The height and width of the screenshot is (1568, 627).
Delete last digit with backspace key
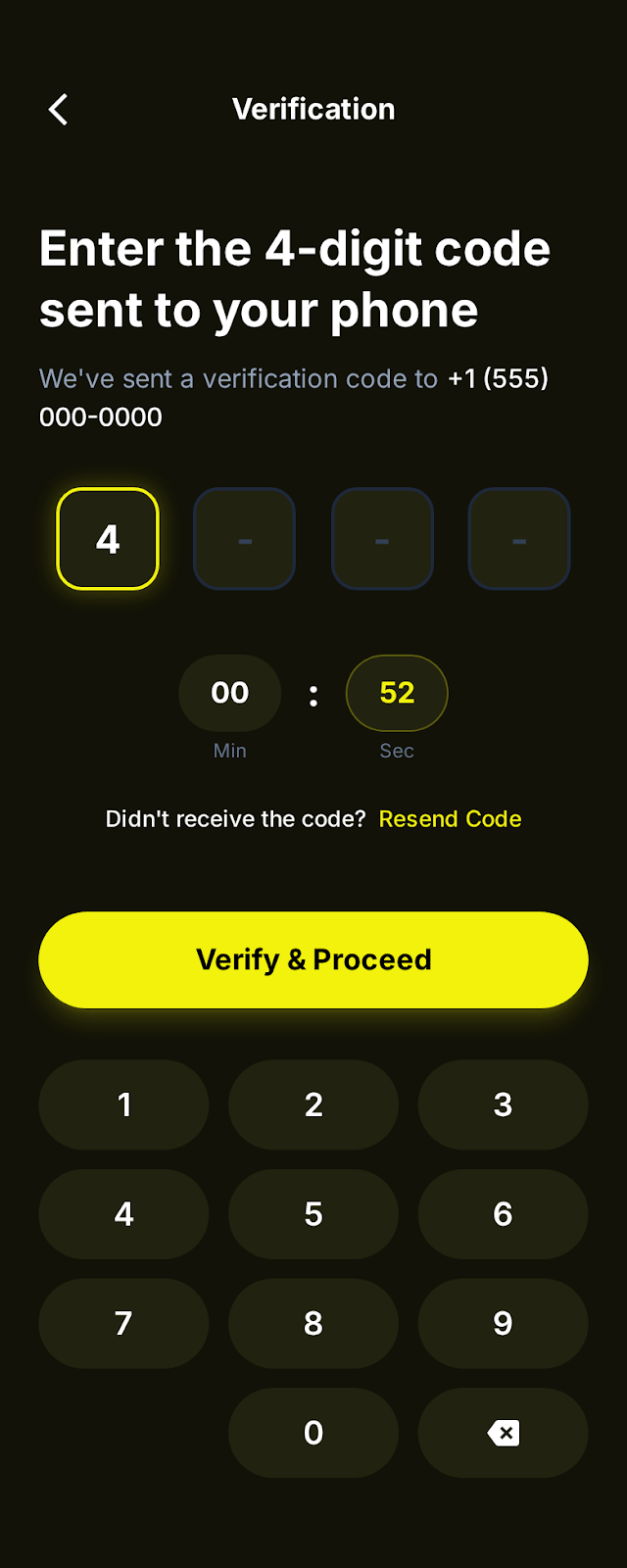pos(503,1433)
